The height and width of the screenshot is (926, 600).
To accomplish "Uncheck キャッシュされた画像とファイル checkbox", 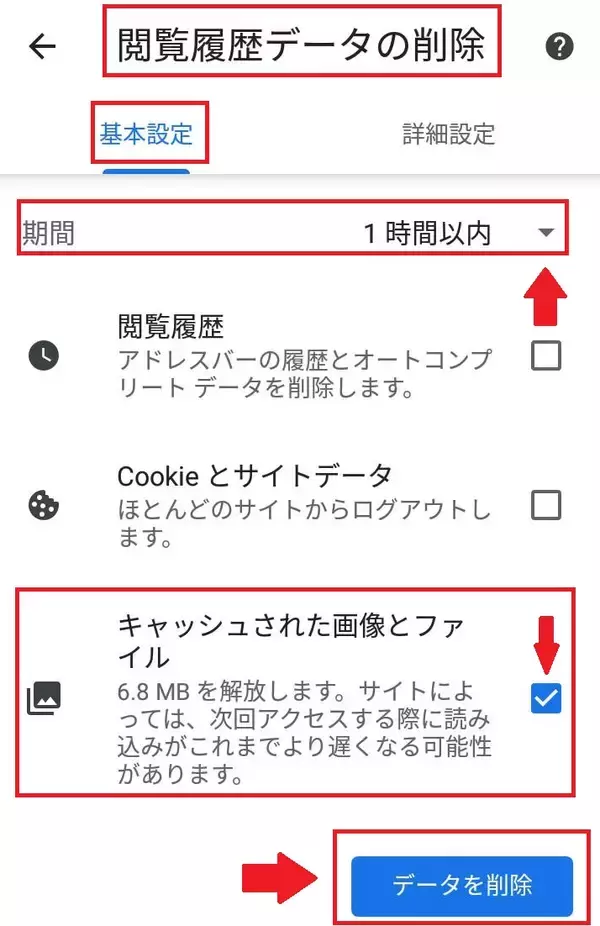I will [546, 698].
